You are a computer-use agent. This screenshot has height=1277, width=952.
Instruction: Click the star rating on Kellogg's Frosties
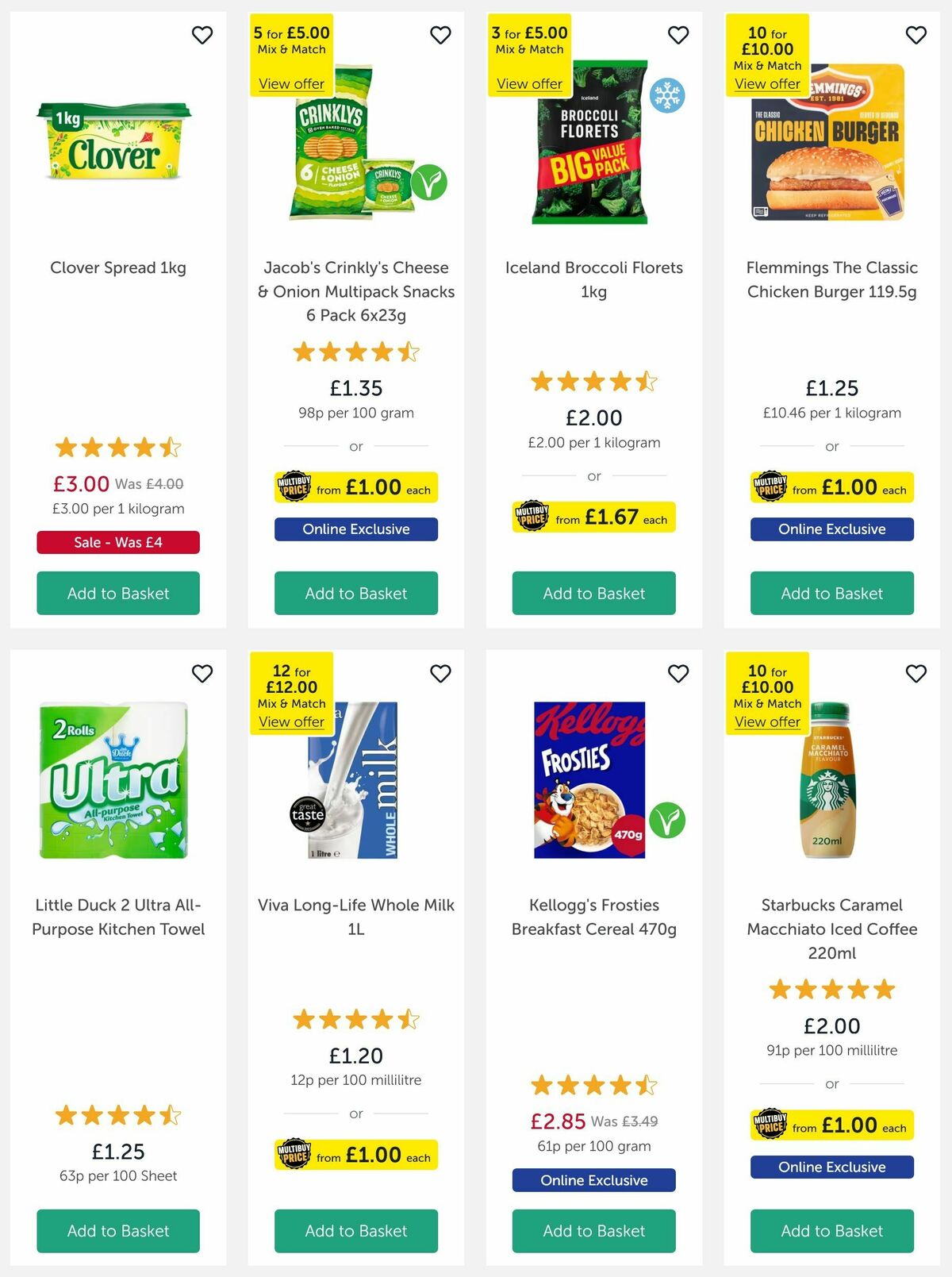point(593,1086)
